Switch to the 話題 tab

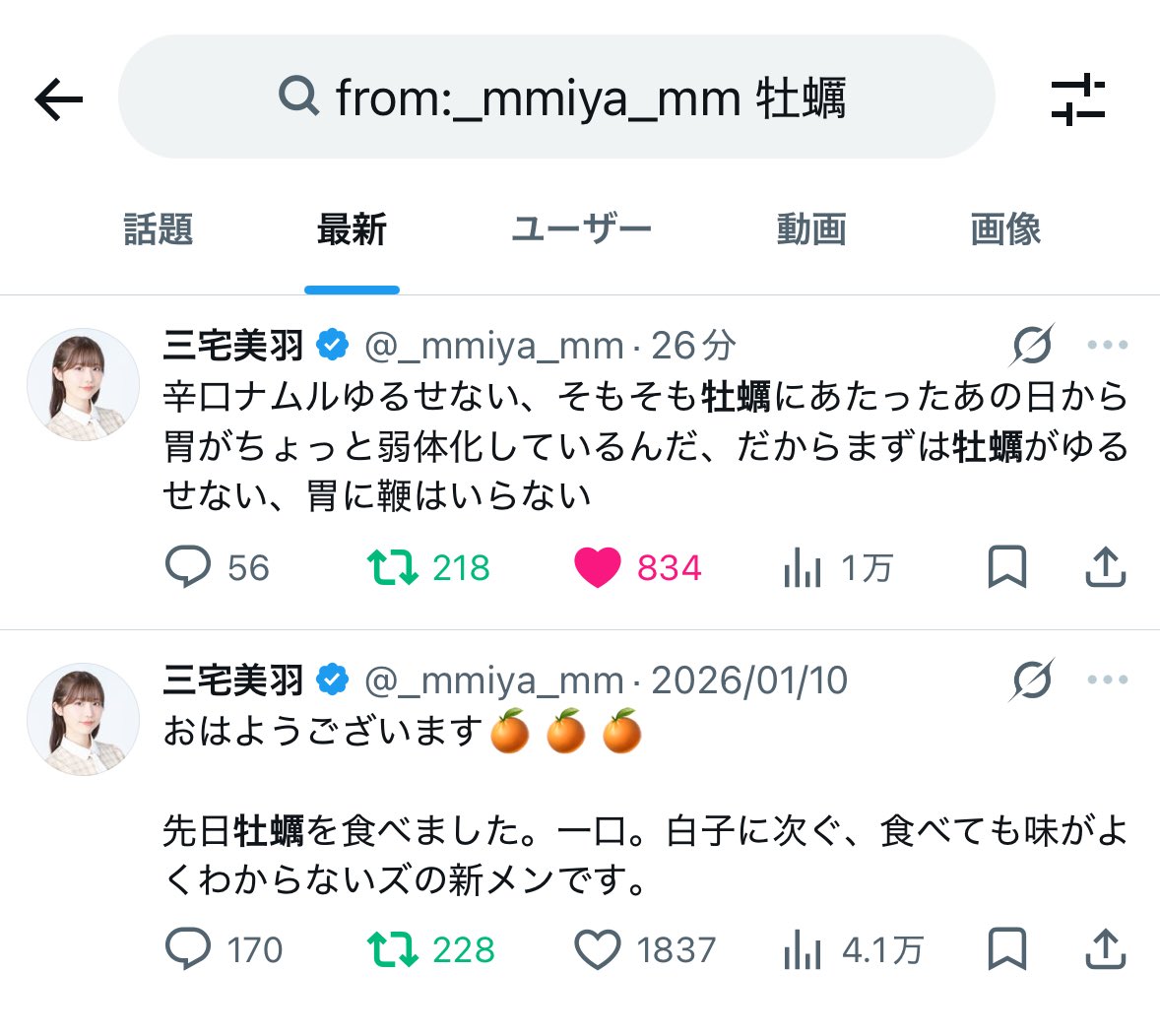[158, 229]
